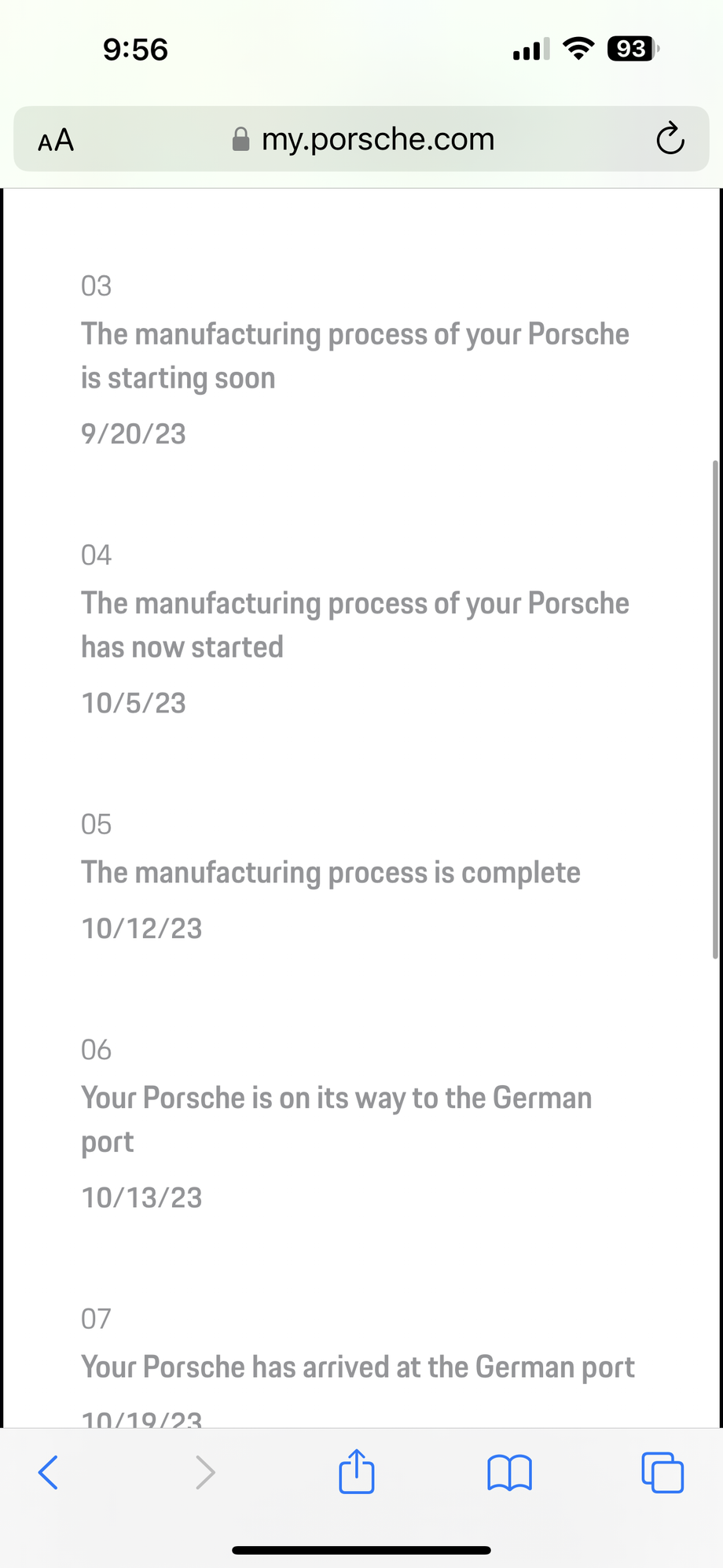Reload the Porsche page
This screenshot has width=723, height=1568.
point(670,140)
